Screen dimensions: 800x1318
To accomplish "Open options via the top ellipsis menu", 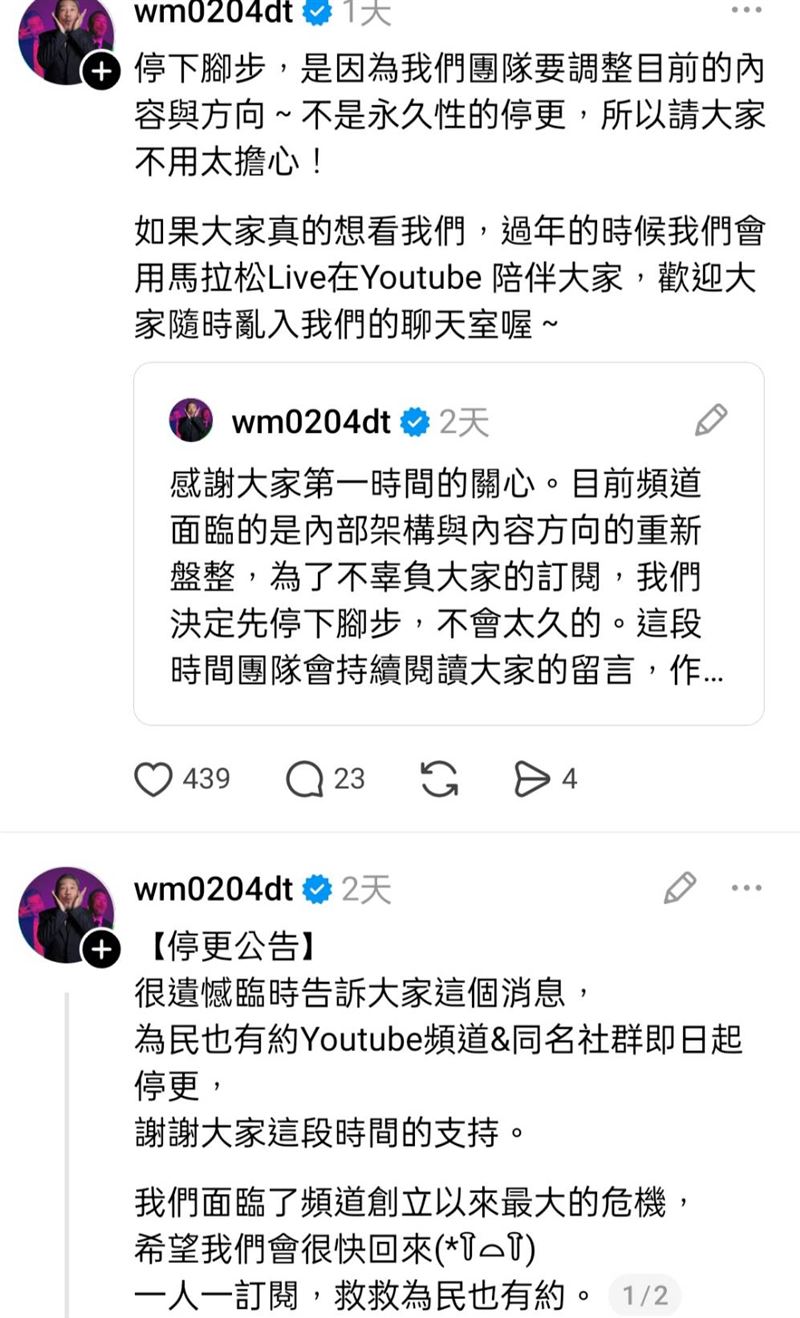I will tap(744, 8).
